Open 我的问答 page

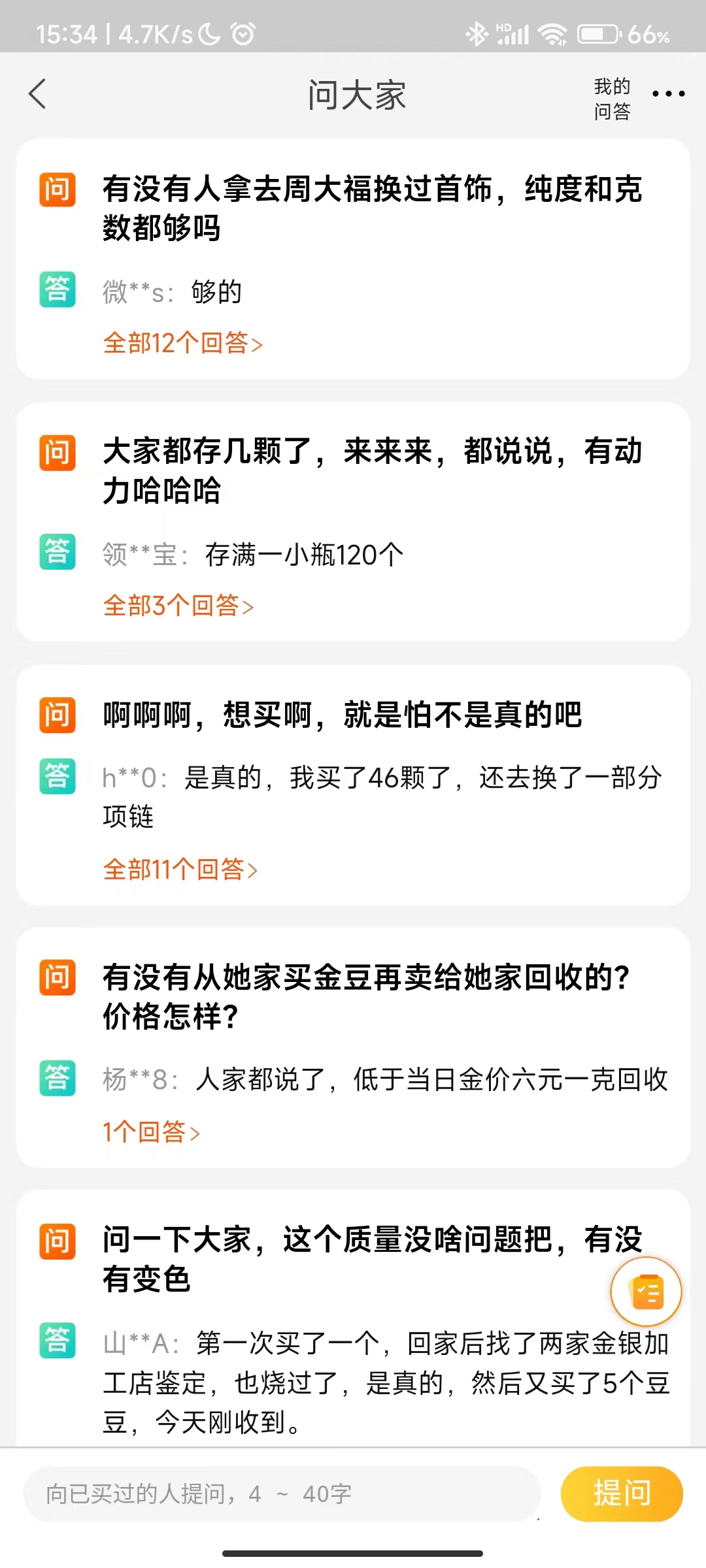[611, 99]
